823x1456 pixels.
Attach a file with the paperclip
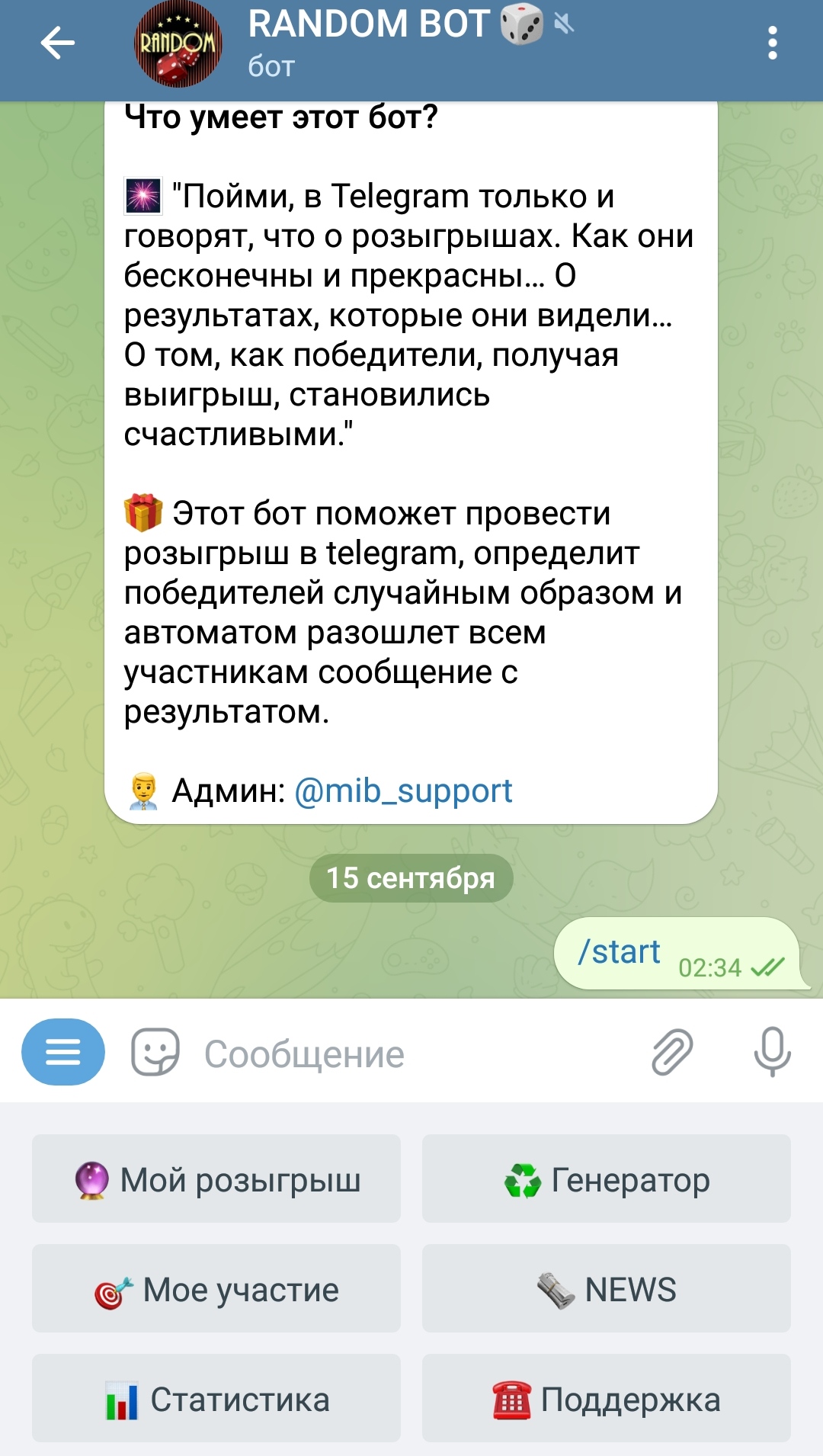click(x=672, y=1053)
